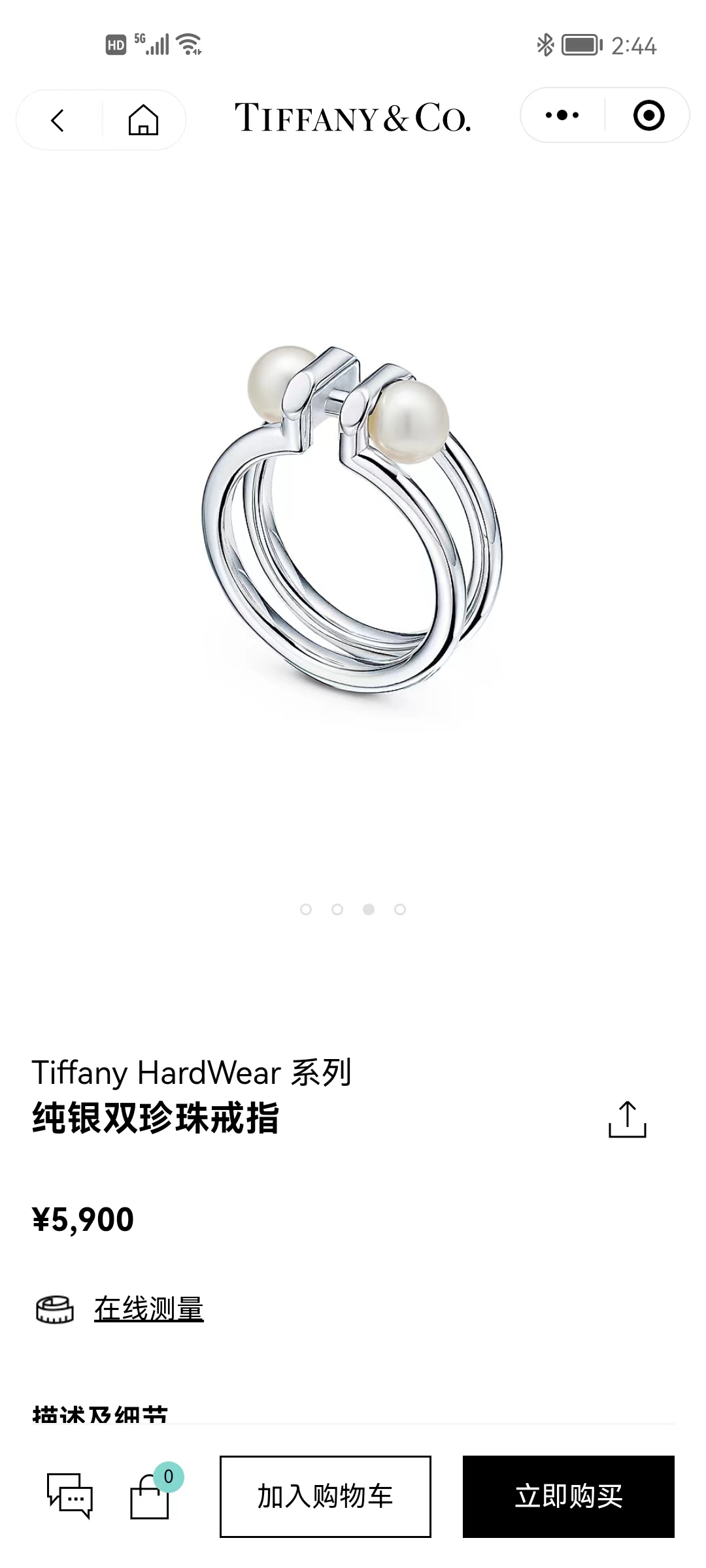Go back to the previous page
The height and width of the screenshot is (1568, 706).
58,120
